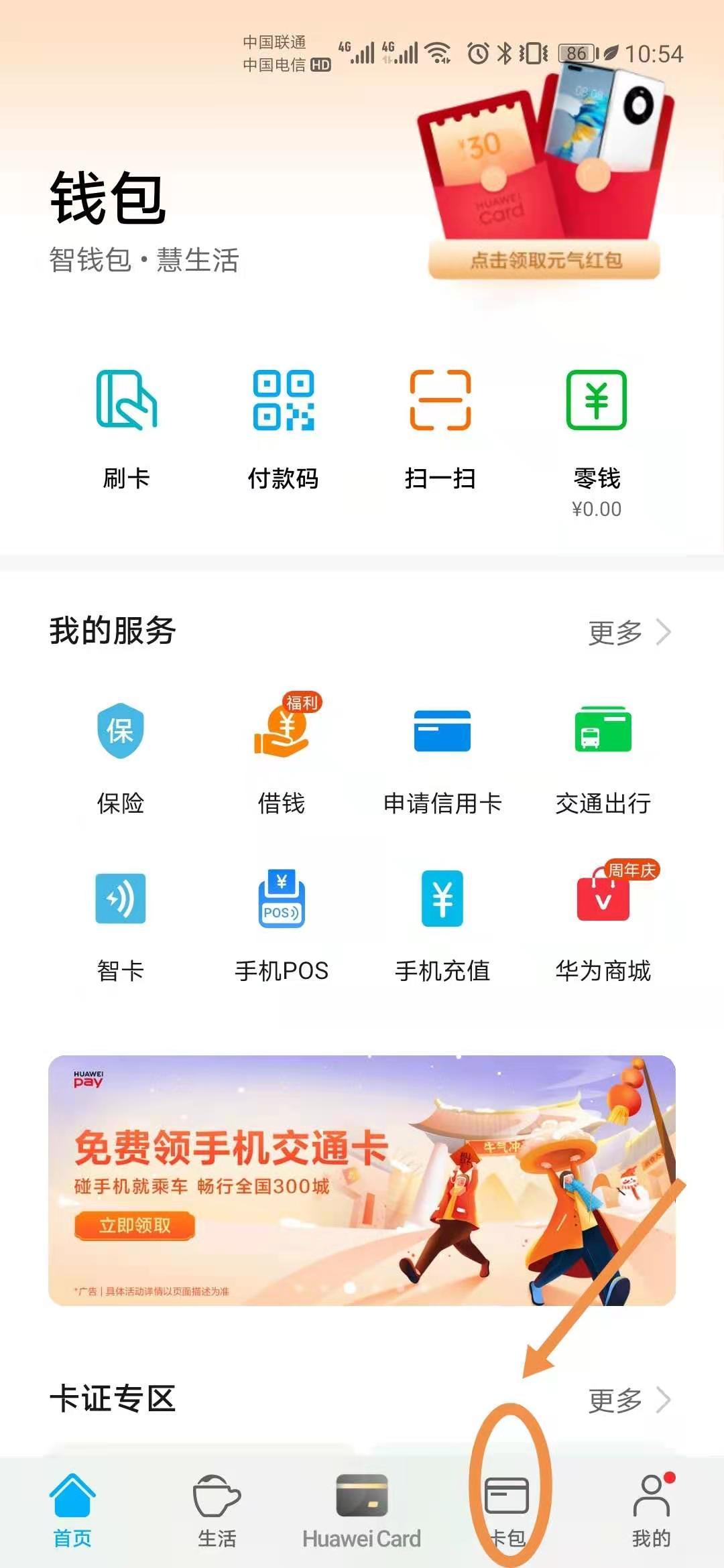This screenshot has height=1568, width=724.
Task: Open the 保险 insurance service
Action: coord(119,757)
